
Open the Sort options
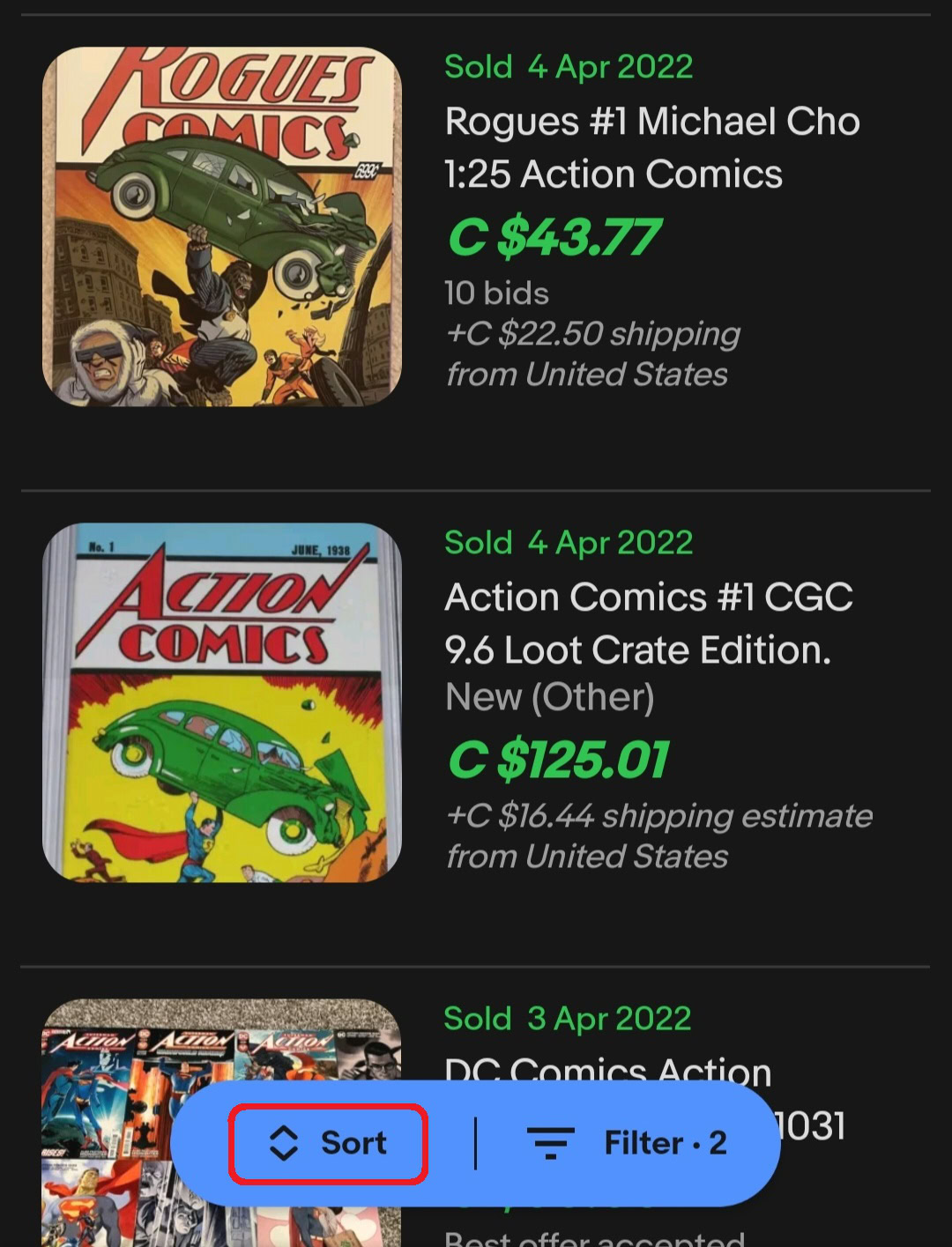(x=328, y=1143)
